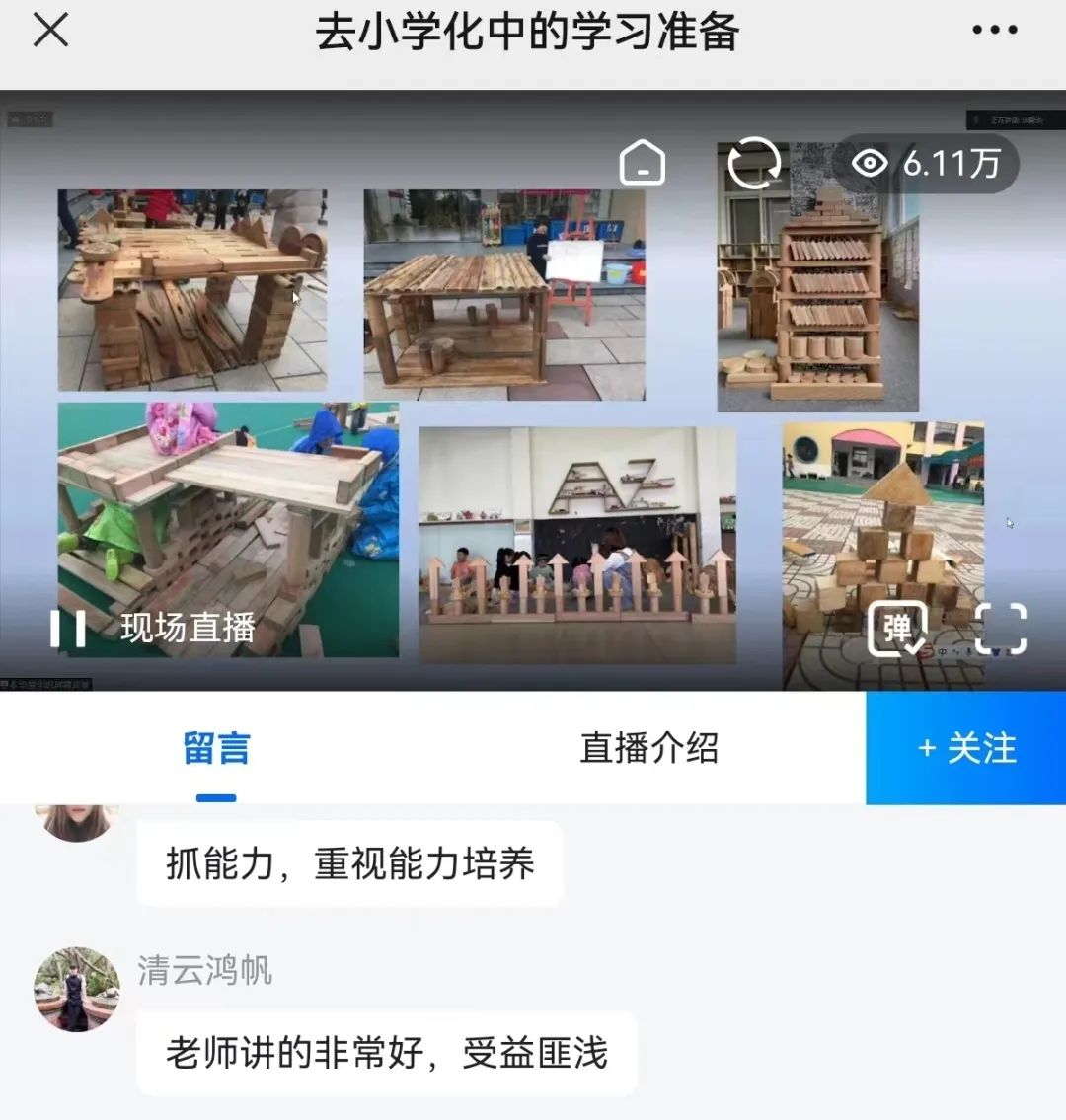This screenshot has height=1120, width=1066.
Task: Switch to the 留言 tab
Action: click(216, 748)
